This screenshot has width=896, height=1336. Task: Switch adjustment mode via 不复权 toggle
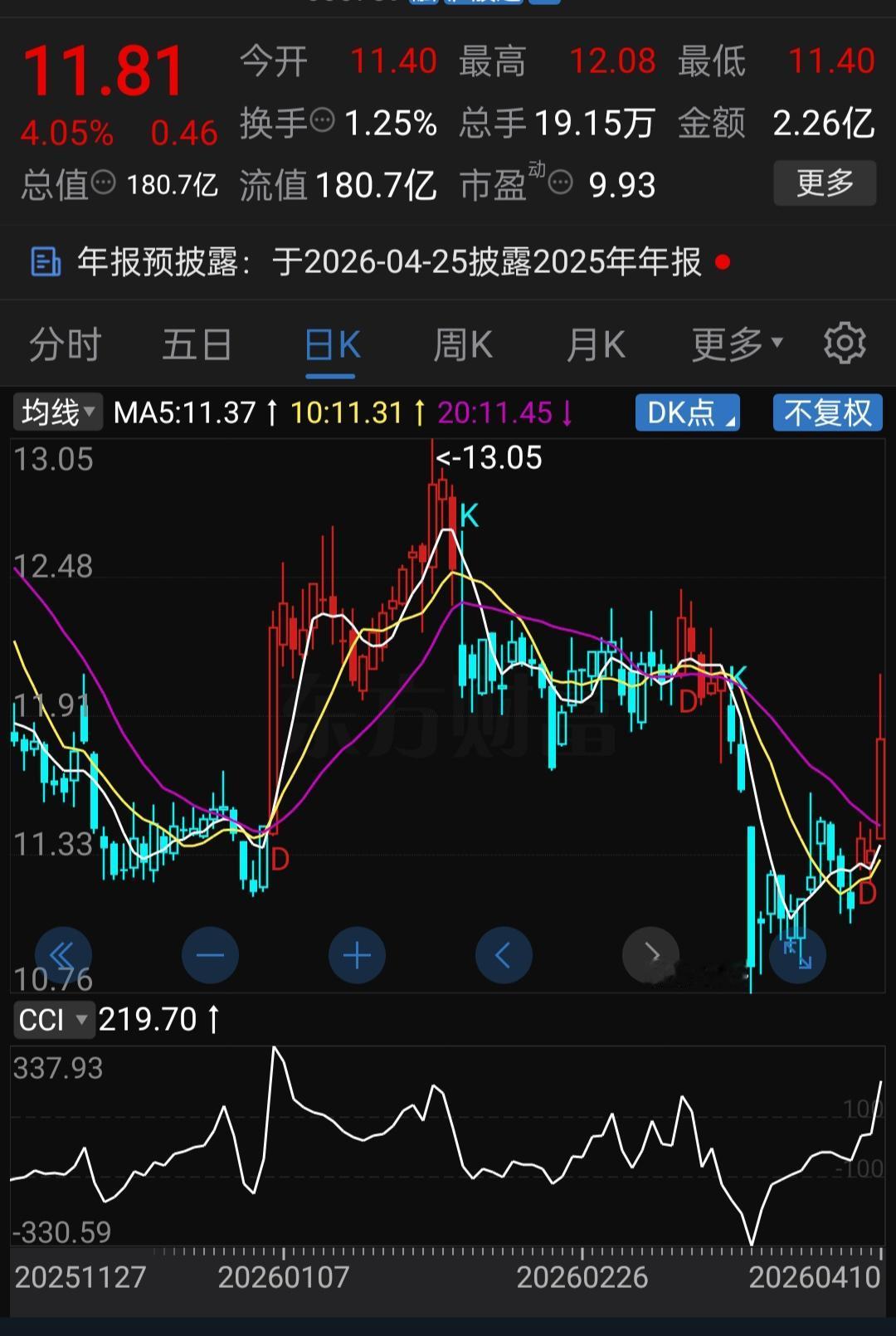coord(826,412)
